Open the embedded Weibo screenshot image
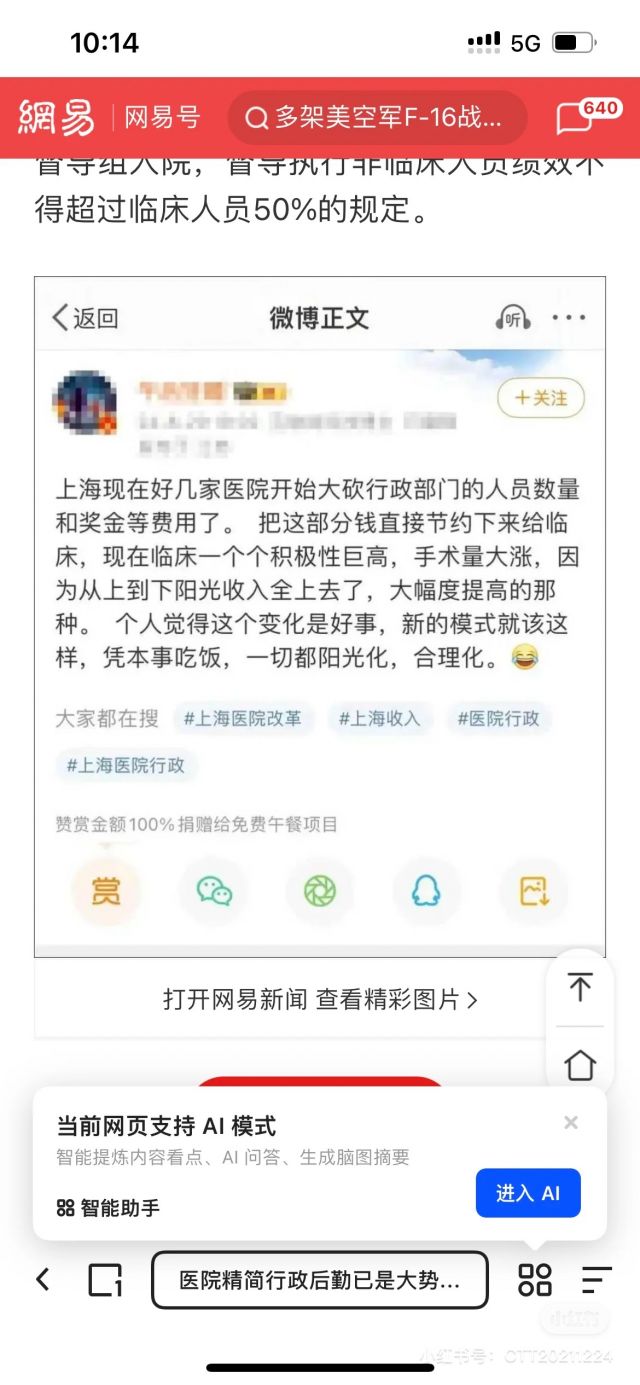The width and height of the screenshot is (640, 1385). pyautogui.click(x=319, y=615)
